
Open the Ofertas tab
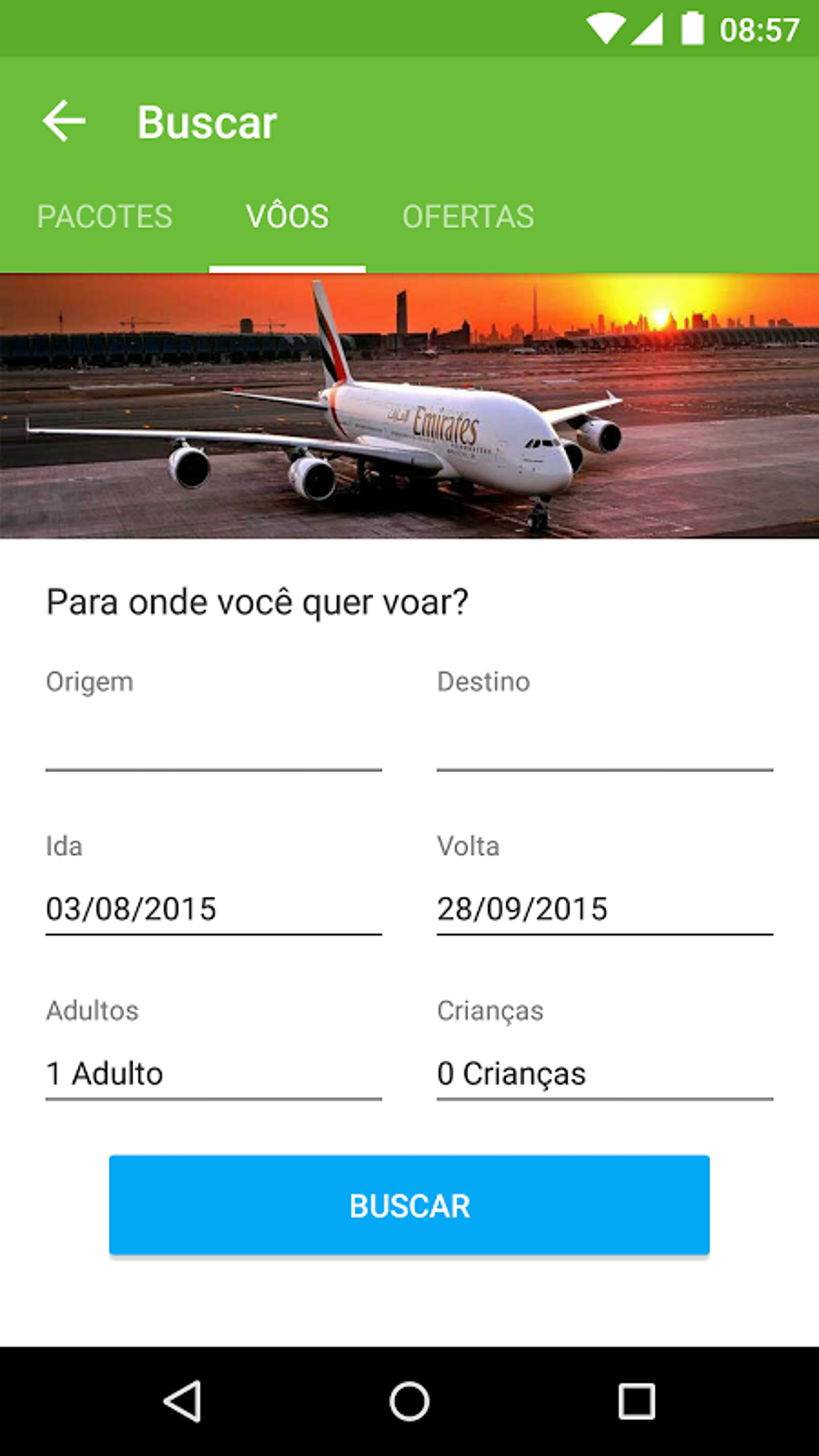tap(468, 217)
